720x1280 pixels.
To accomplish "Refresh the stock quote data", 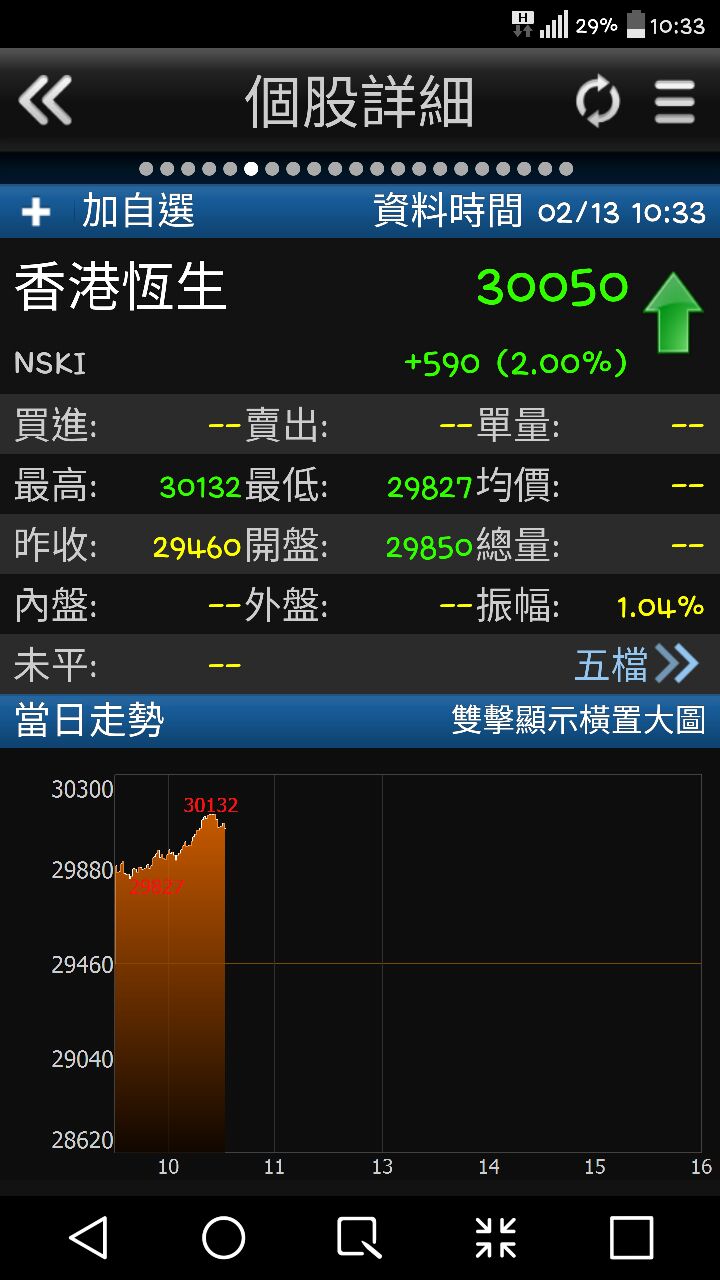I will pos(597,102).
